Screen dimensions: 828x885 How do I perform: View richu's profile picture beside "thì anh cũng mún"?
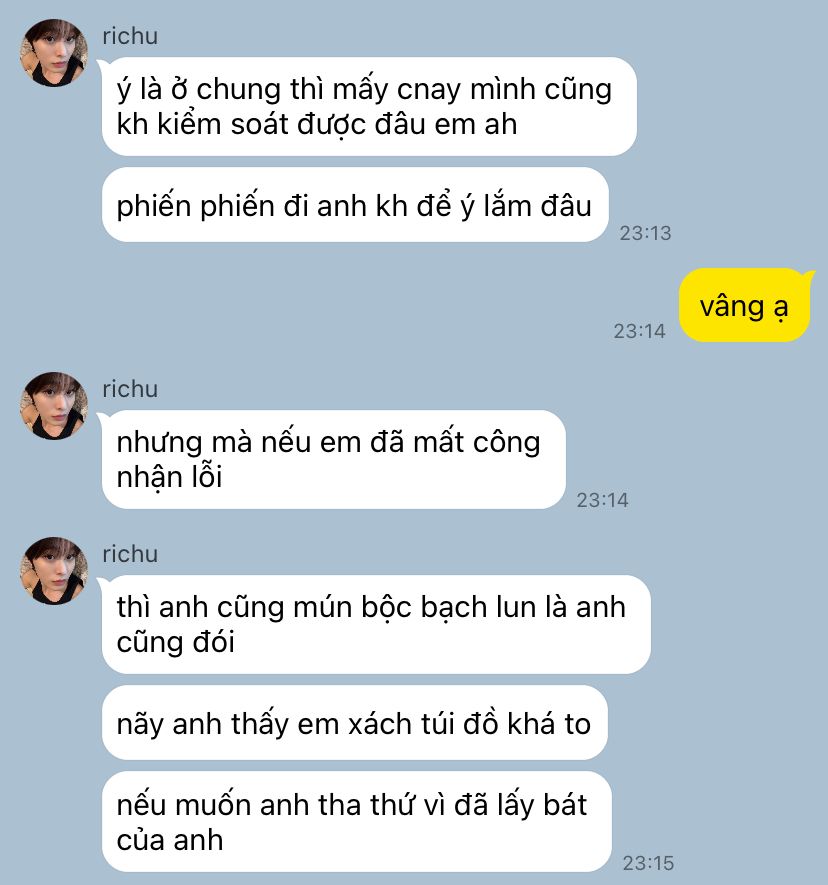point(54,570)
